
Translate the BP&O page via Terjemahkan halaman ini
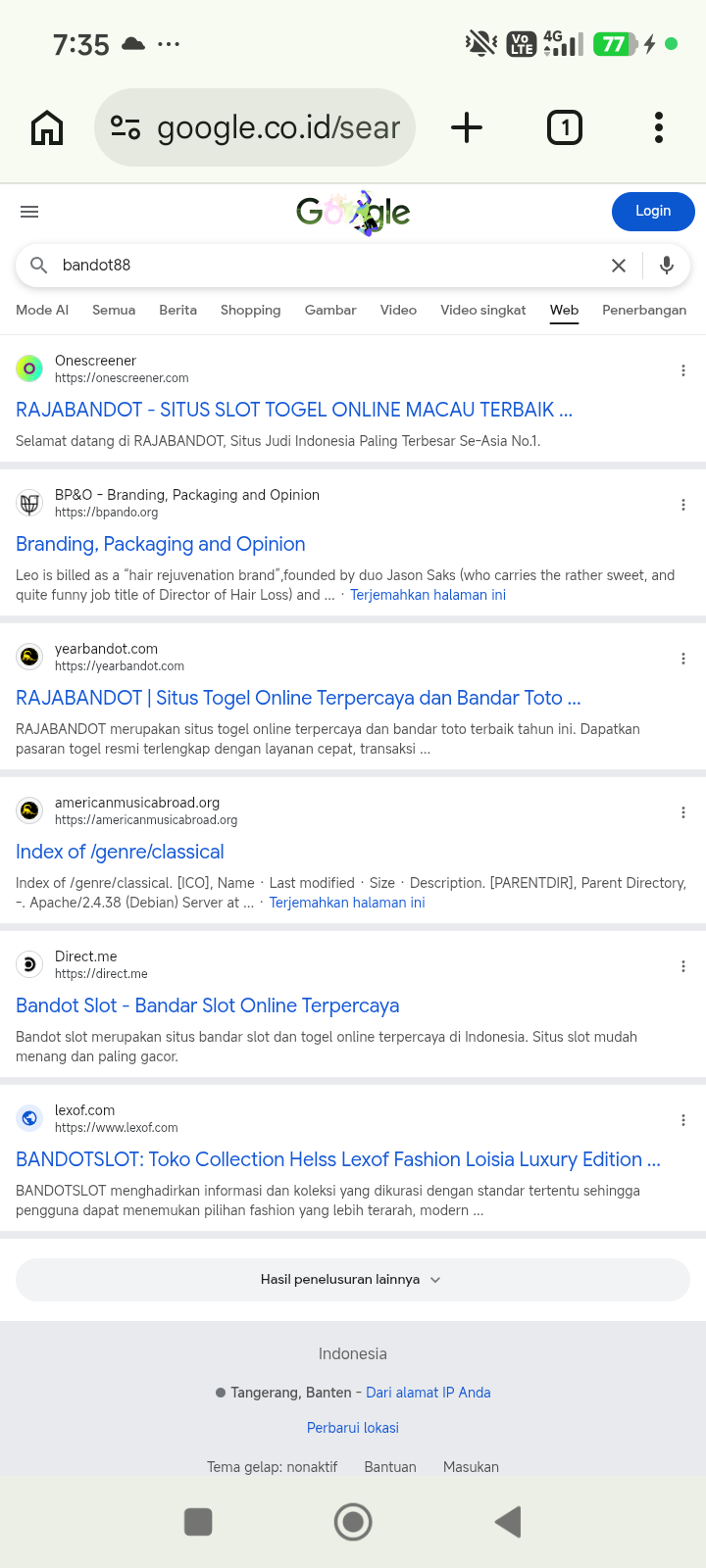[429, 595]
